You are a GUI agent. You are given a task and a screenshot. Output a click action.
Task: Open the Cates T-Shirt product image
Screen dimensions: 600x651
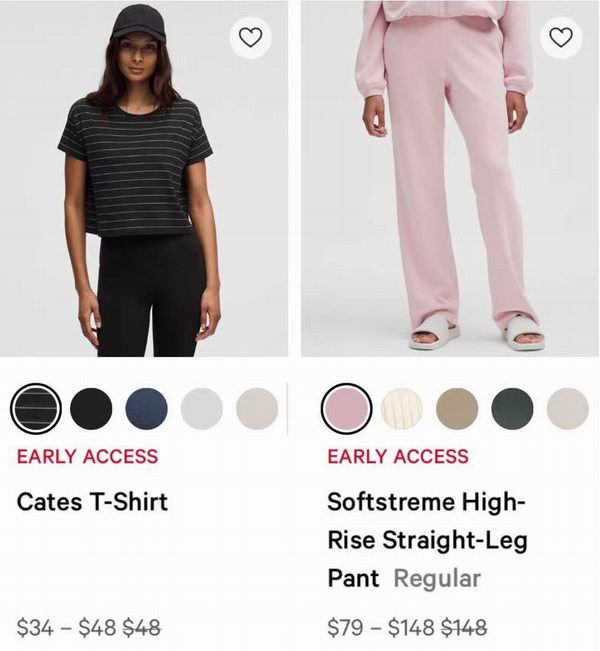[x=144, y=180]
